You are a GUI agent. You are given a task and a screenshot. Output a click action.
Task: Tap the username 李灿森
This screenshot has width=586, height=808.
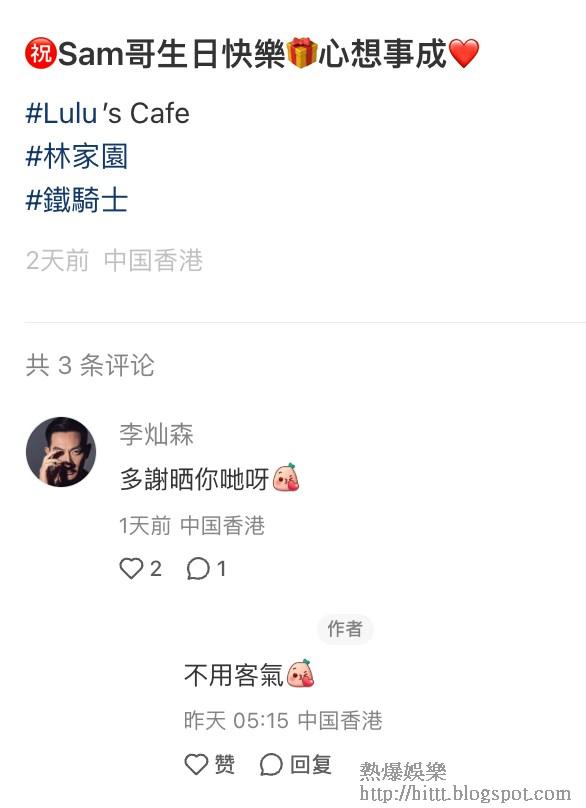pyautogui.click(x=157, y=434)
